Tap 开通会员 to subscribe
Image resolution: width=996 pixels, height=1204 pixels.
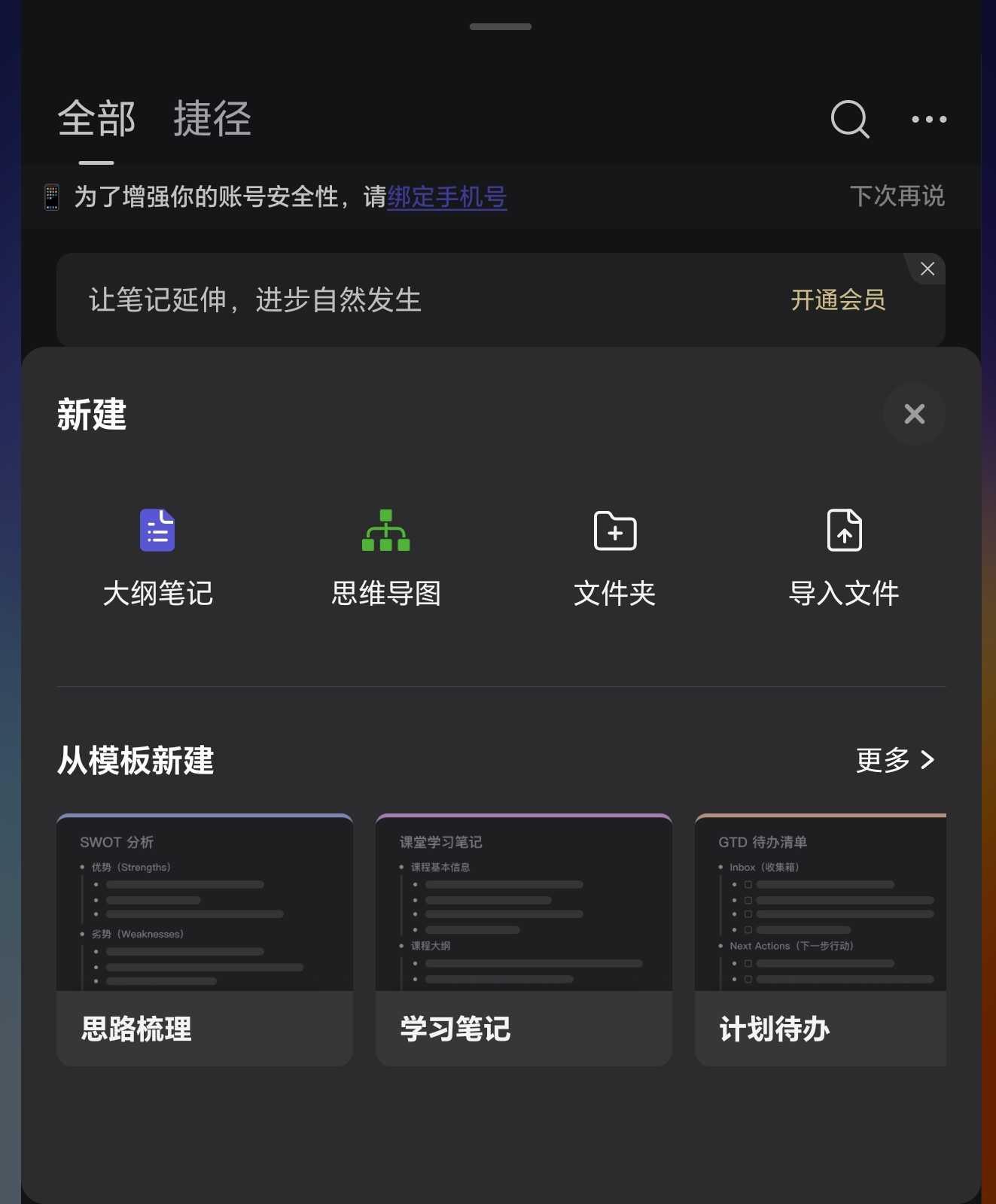point(838,299)
